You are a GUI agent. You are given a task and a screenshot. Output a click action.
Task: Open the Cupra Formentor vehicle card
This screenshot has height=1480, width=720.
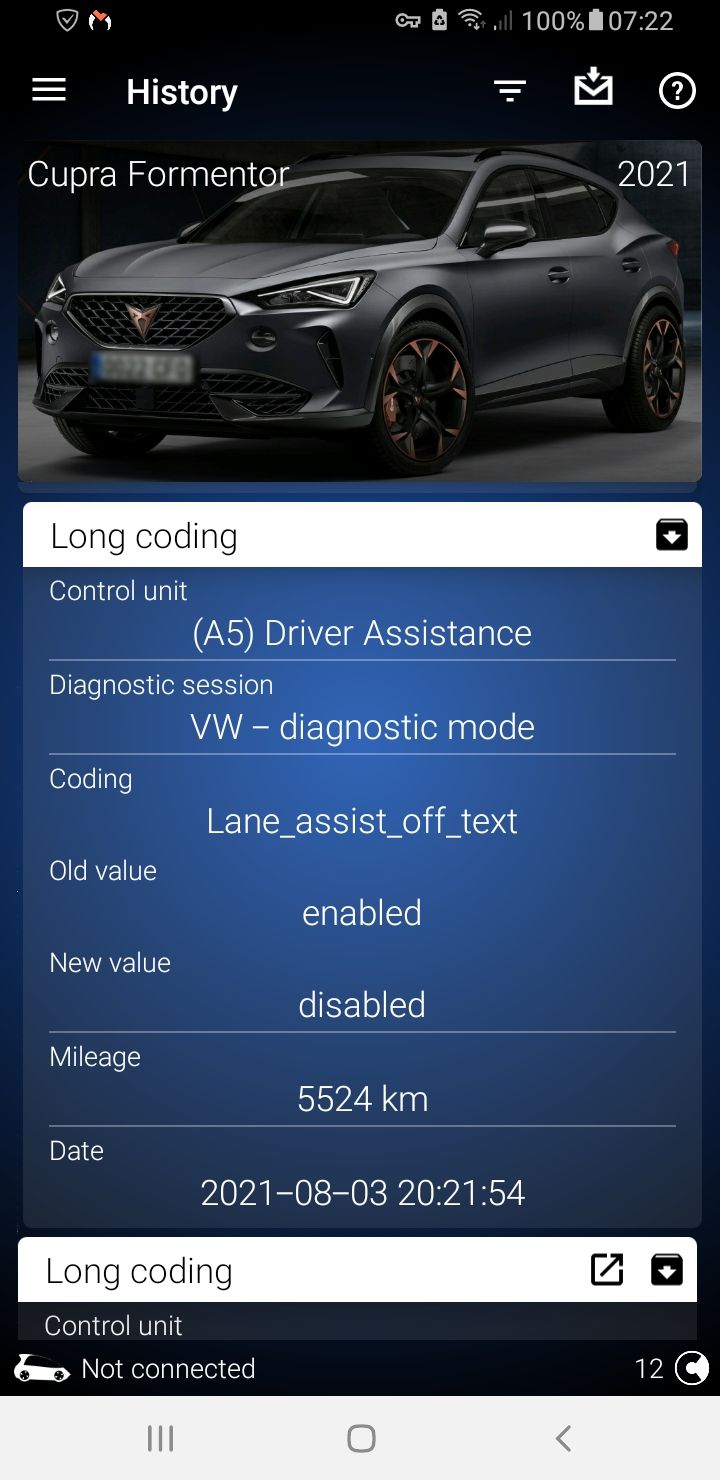pyautogui.click(x=360, y=312)
